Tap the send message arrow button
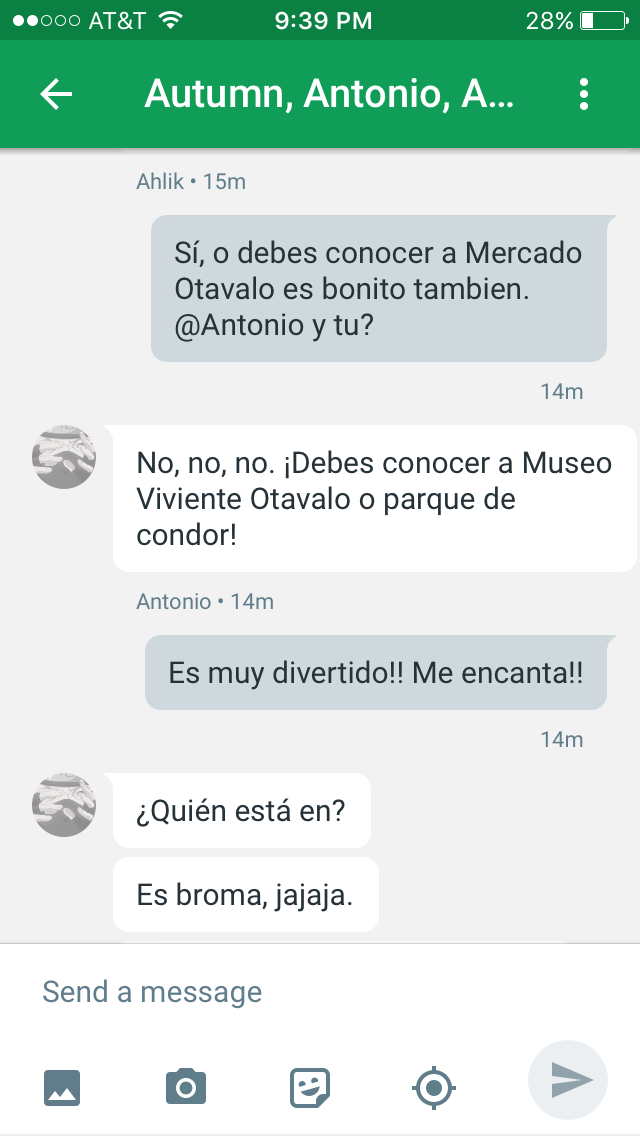The width and height of the screenshot is (640, 1136). coord(569,1080)
